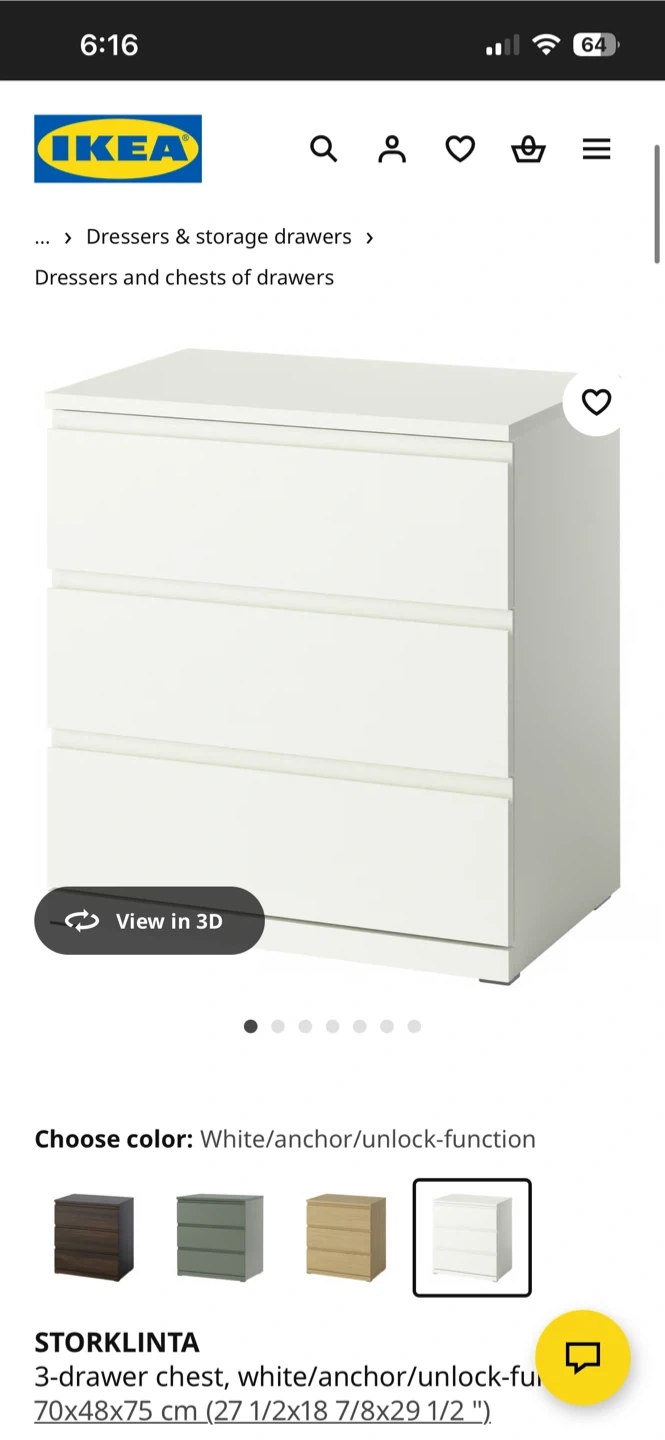View the chest in 3D
The image size is (665, 1440).
(150, 921)
